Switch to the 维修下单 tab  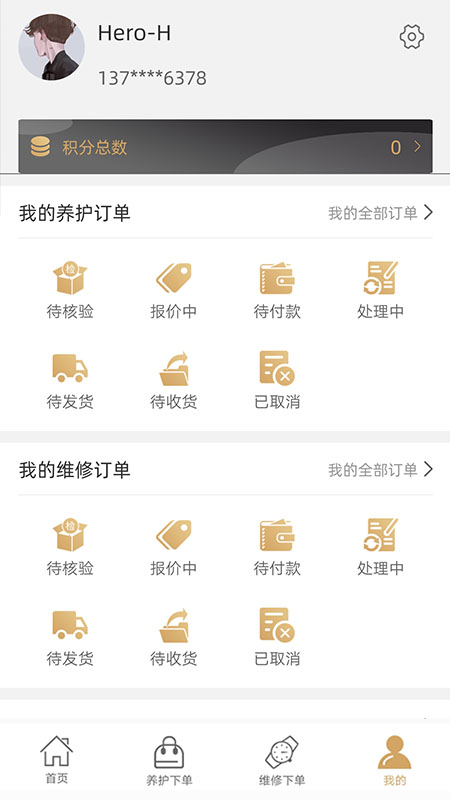click(x=282, y=760)
